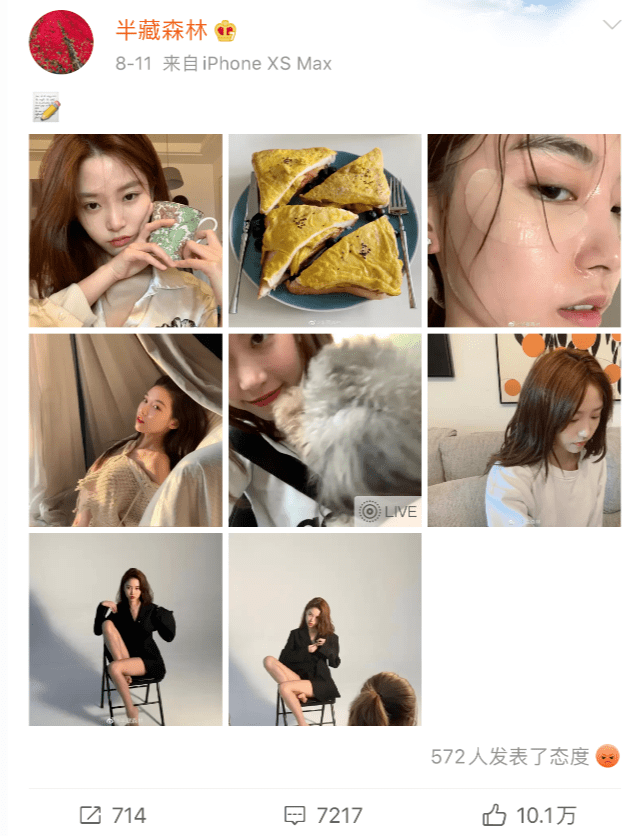Expand the post options chevron menu
This screenshot has height=836, width=638.
[611, 26]
